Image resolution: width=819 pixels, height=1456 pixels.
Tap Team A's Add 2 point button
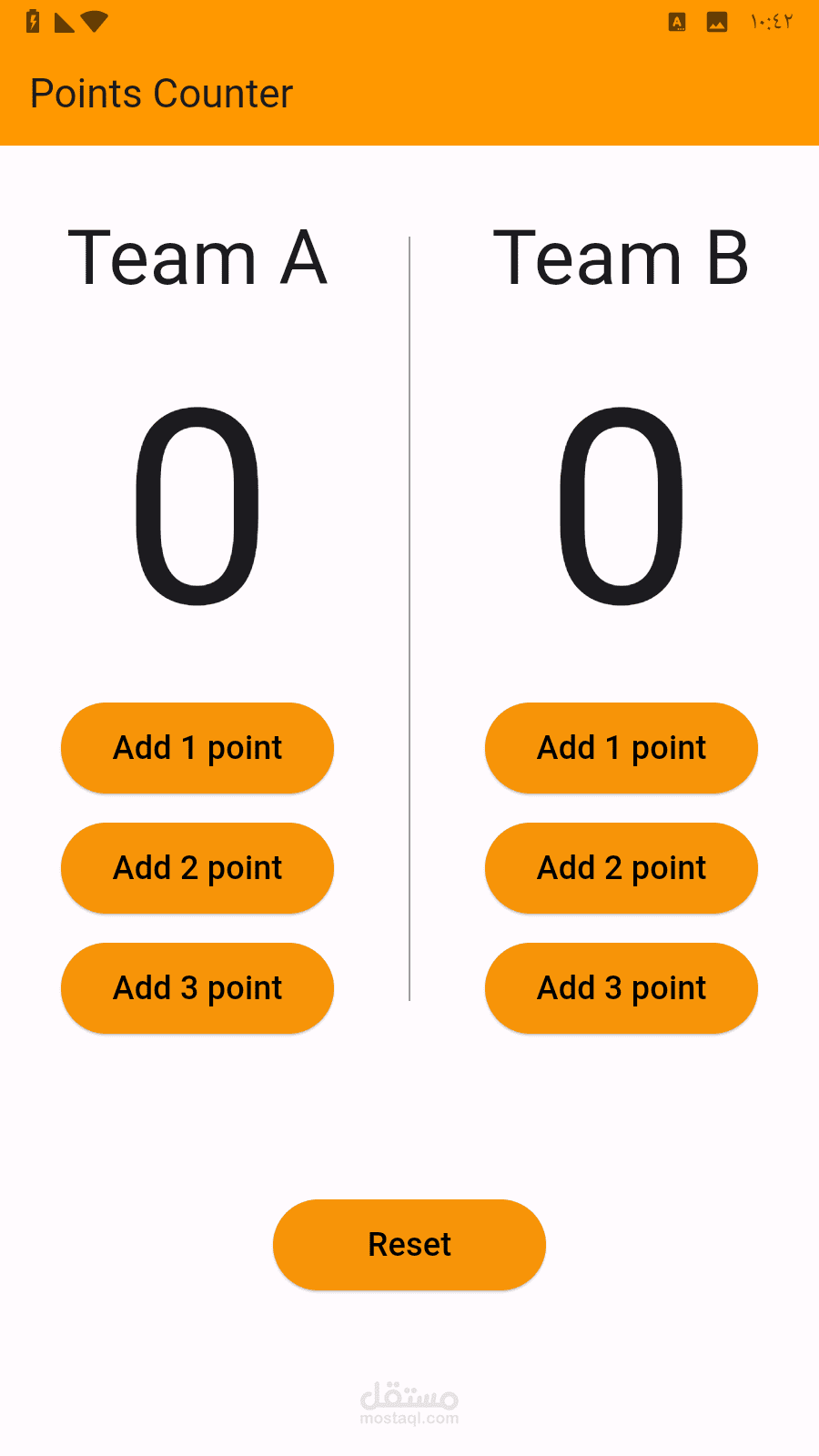(197, 868)
